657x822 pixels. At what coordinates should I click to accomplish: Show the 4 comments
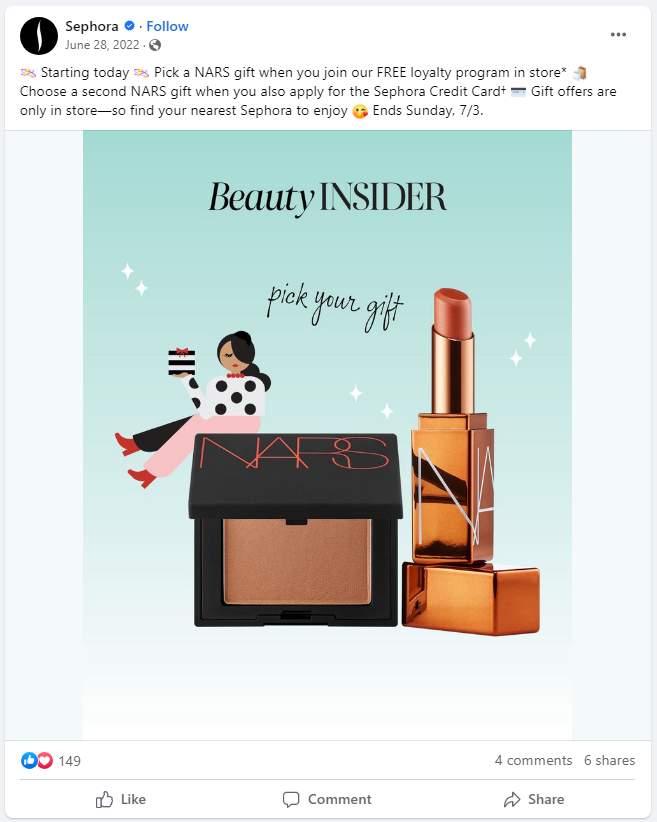click(533, 761)
